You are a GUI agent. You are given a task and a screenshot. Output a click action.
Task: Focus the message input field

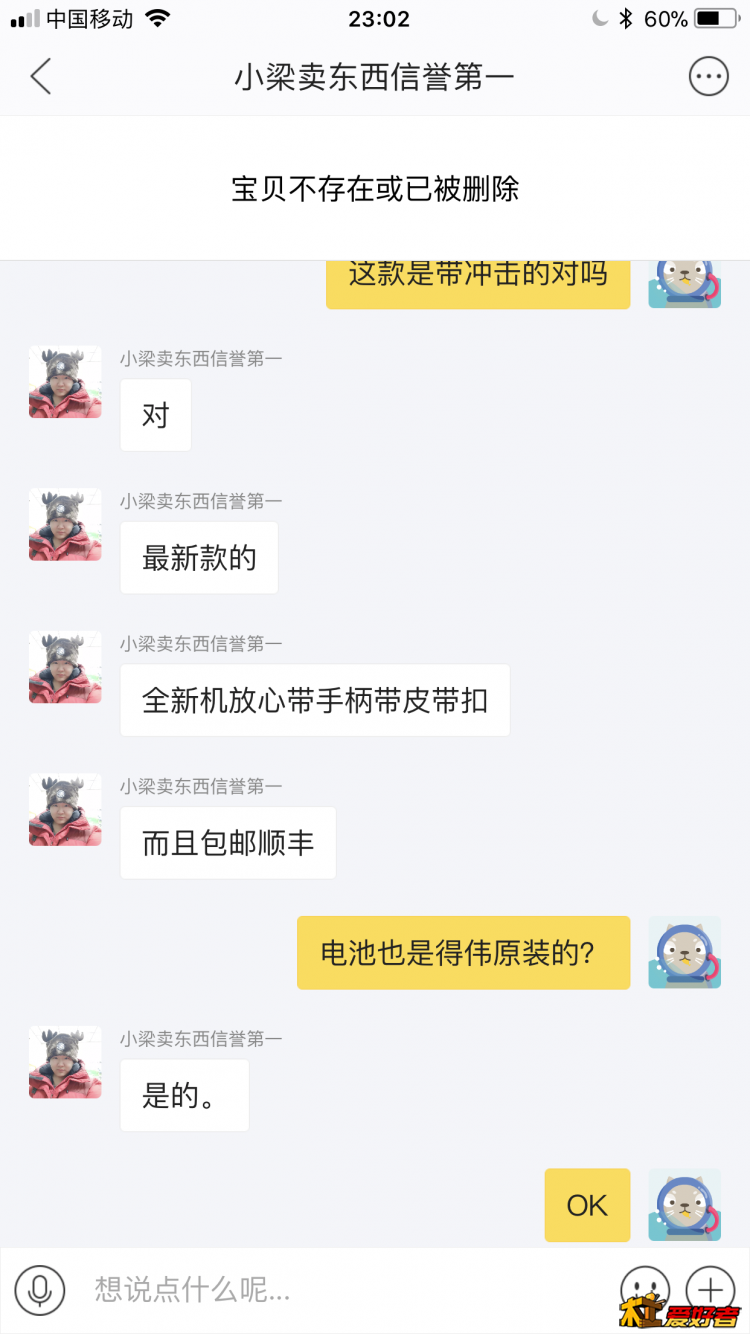click(x=340, y=1289)
